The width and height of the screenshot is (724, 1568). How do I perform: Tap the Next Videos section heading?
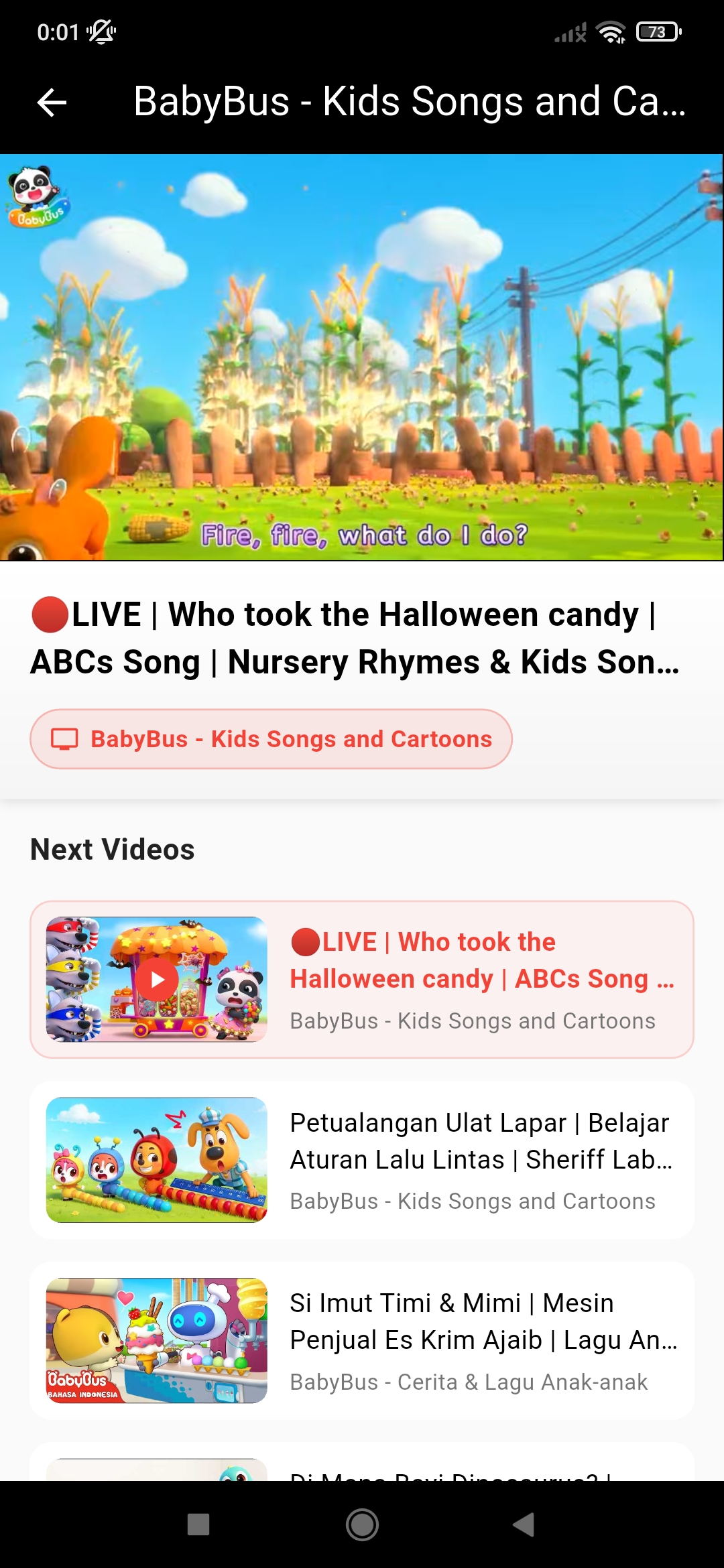(x=111, y=849)
